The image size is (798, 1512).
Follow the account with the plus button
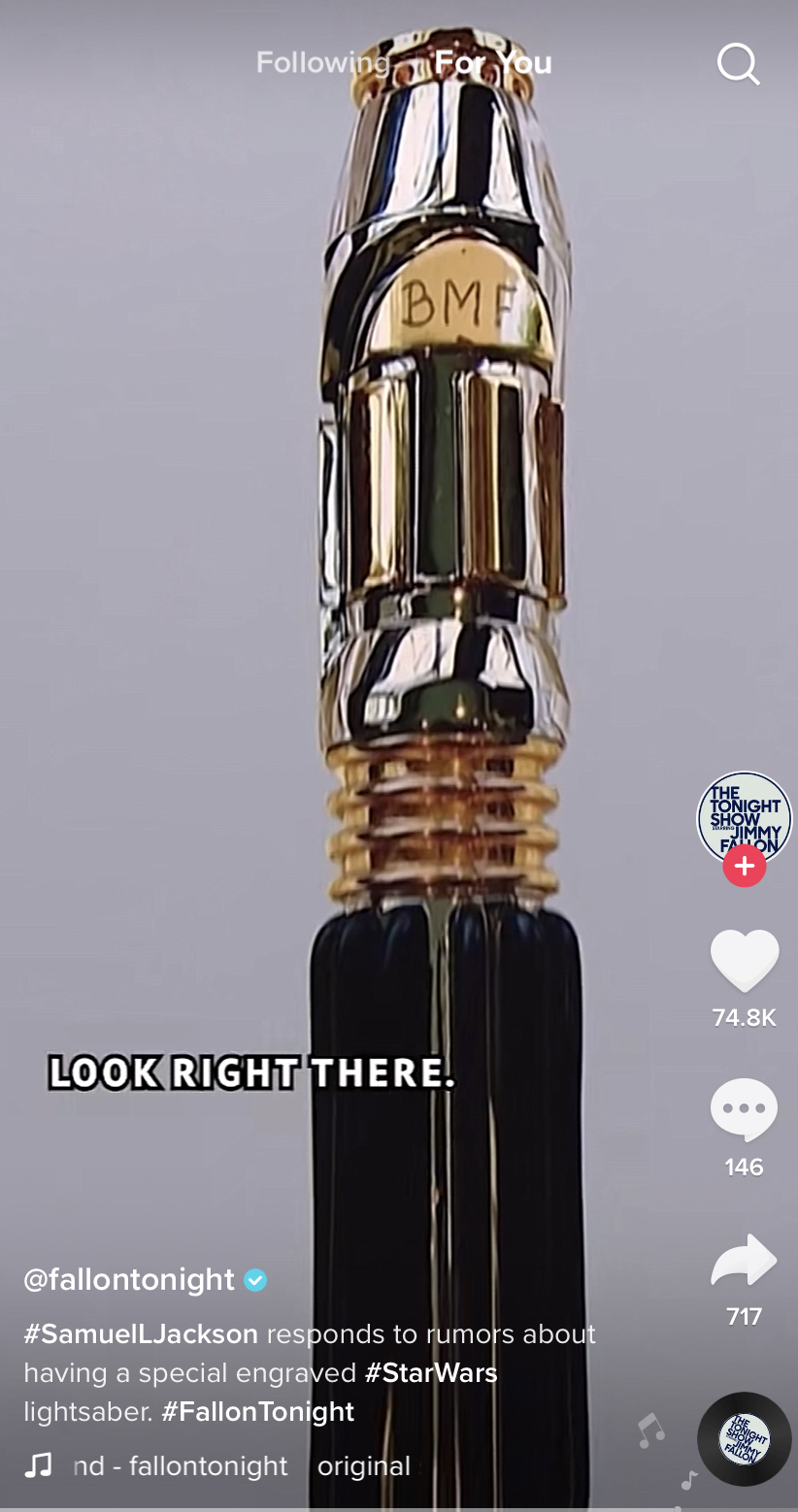(x=745, y=865)
